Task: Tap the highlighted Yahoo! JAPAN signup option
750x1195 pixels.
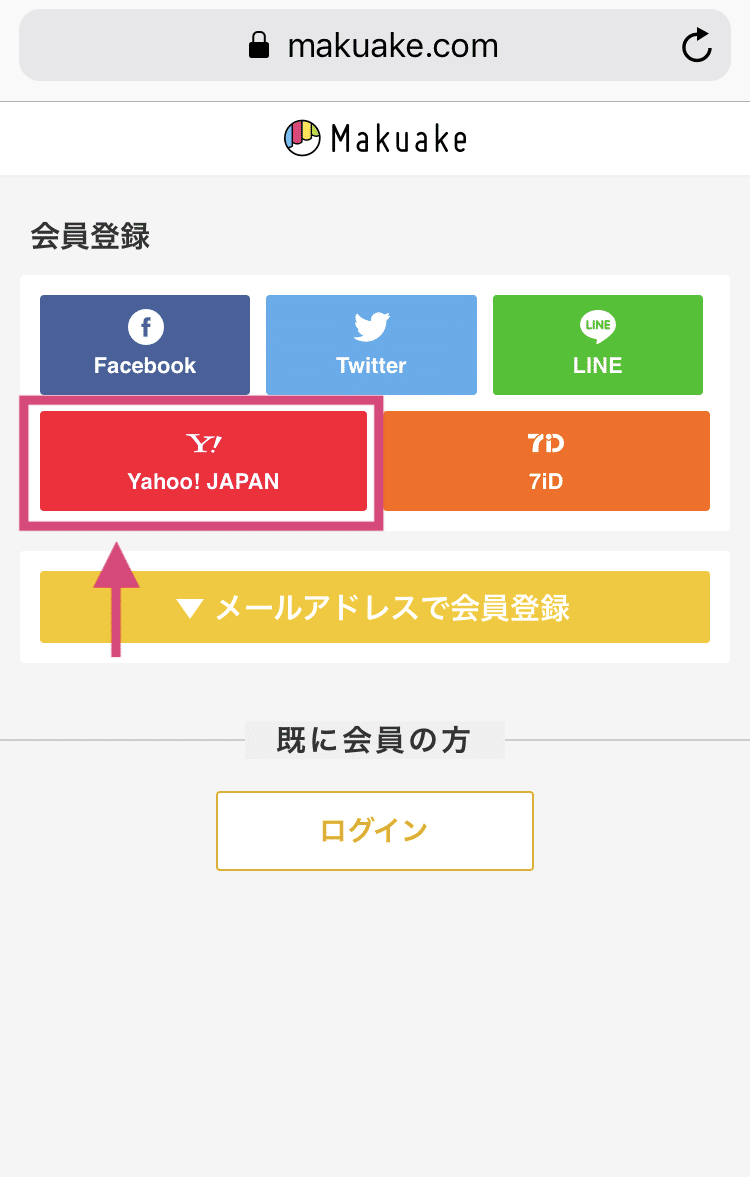Action: tap(202, 463)
